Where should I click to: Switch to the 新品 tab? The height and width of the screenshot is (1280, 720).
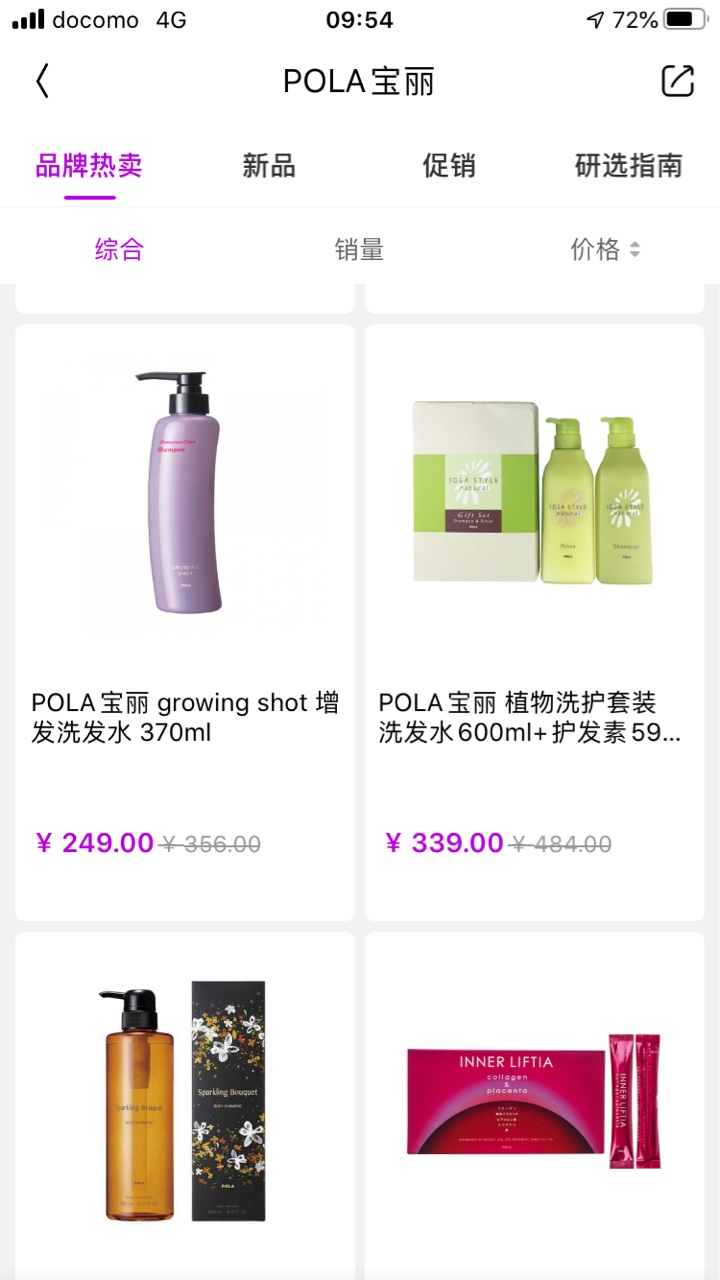(x=269, y=166)
